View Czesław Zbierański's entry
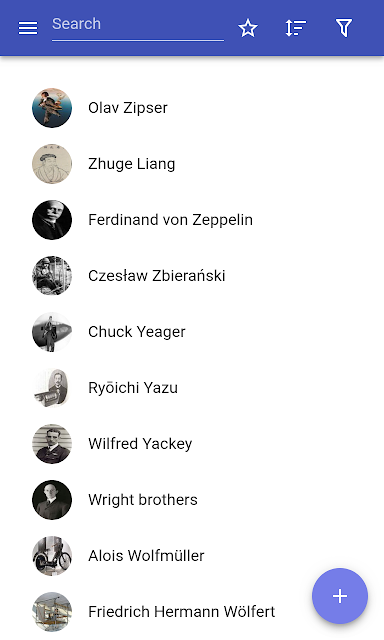Screen dimensions: 384x640 (192, 276)
